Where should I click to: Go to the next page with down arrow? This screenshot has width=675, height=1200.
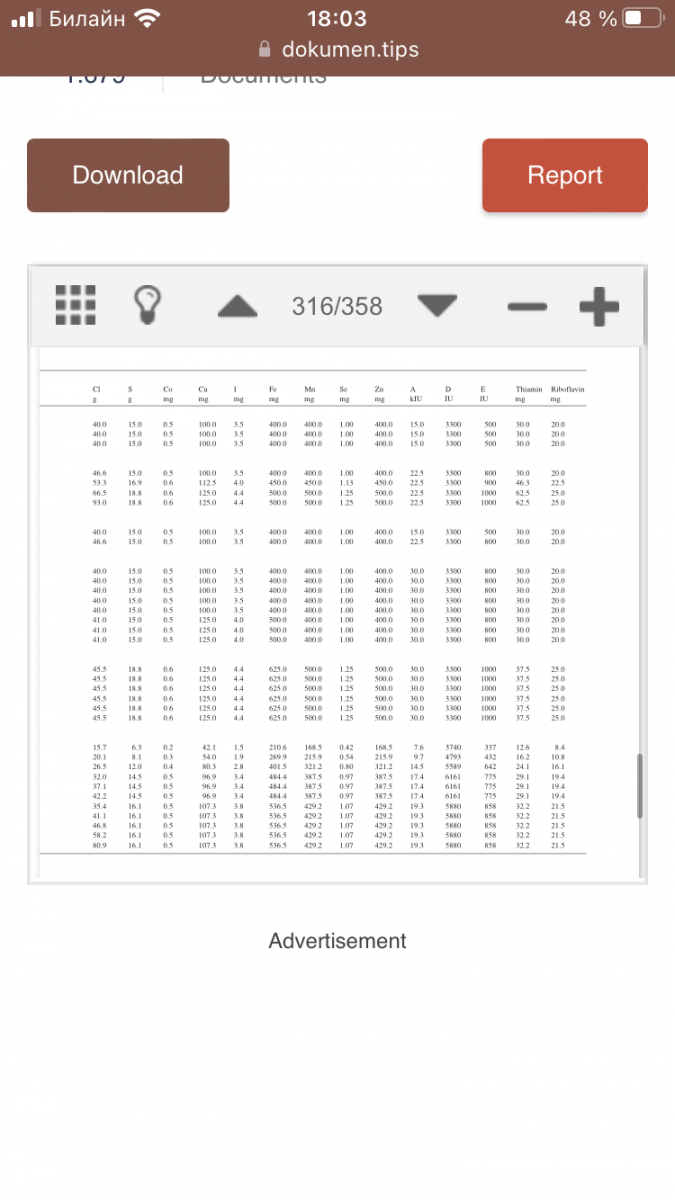point(437,306)
